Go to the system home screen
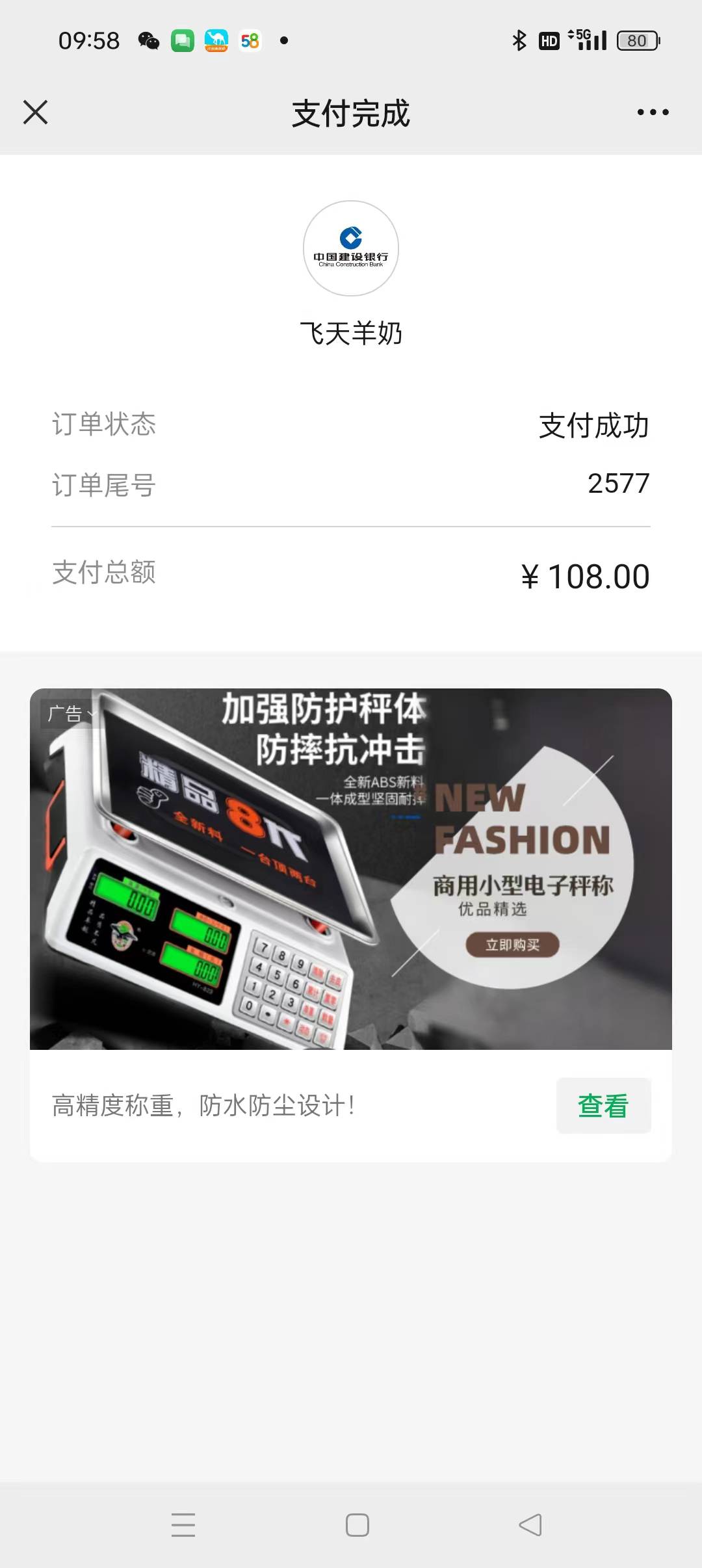702x1568 pixels. [x=357, y=1524]
